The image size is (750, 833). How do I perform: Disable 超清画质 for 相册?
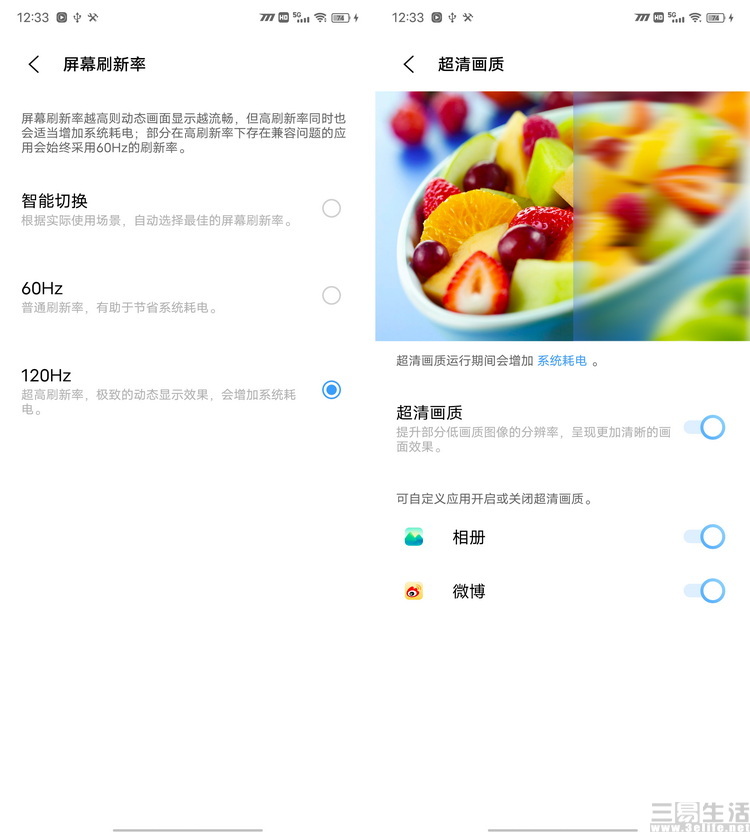point(704,537)
